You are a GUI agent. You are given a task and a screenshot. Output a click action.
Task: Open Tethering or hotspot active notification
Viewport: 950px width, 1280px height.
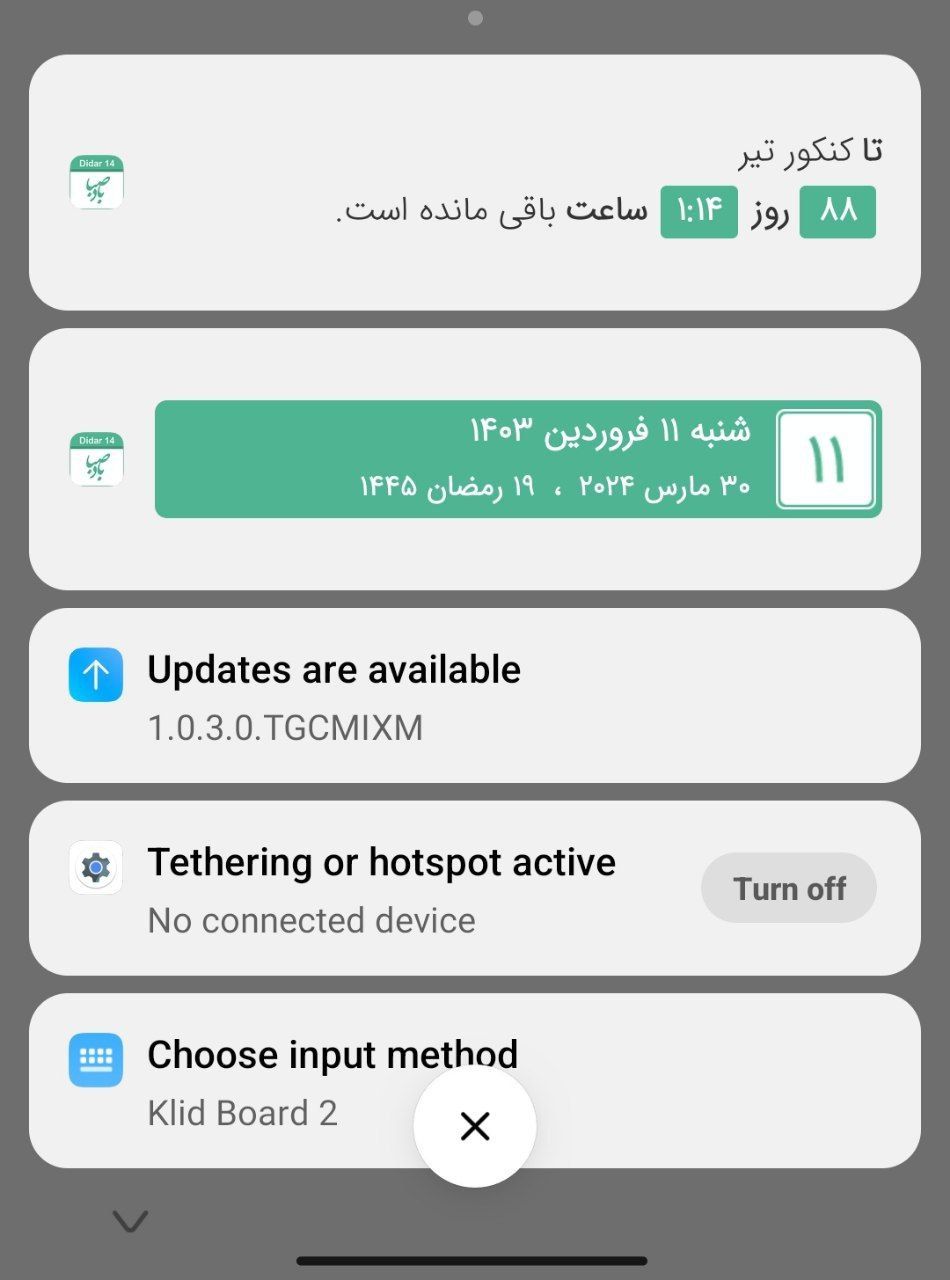(x=380, y=888)
